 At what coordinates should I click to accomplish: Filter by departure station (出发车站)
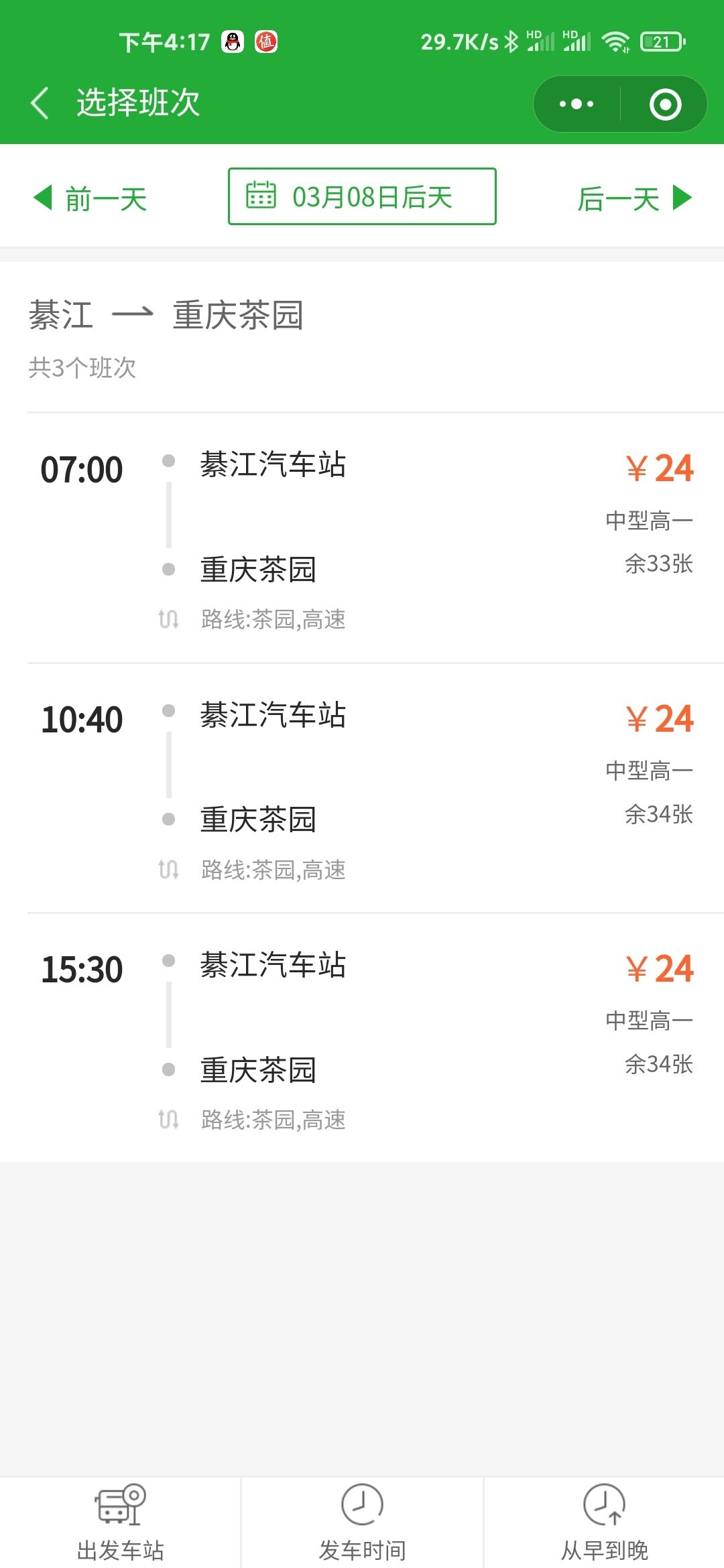point(121,1522)
